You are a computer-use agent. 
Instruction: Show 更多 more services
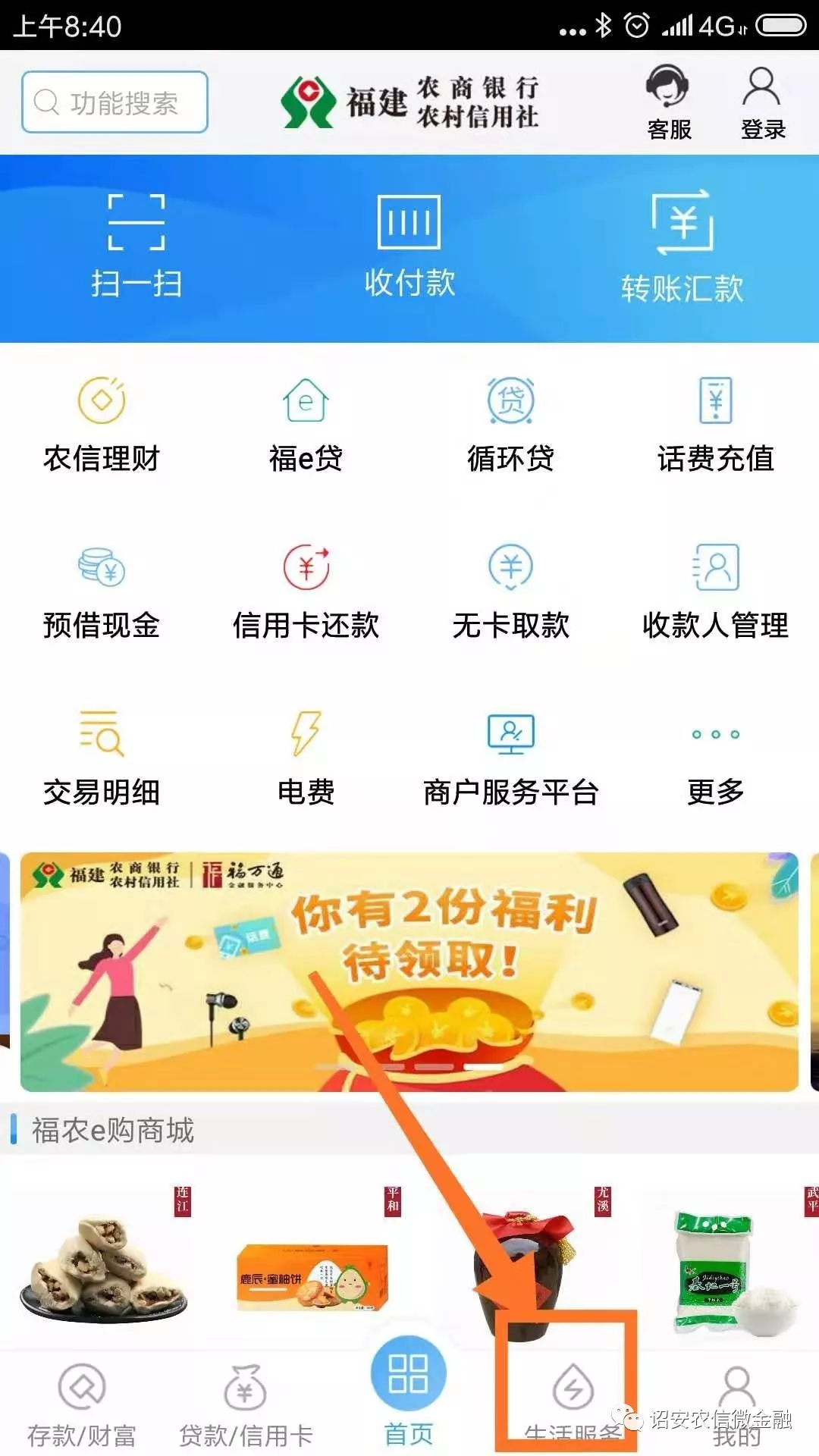click(715, 758)
